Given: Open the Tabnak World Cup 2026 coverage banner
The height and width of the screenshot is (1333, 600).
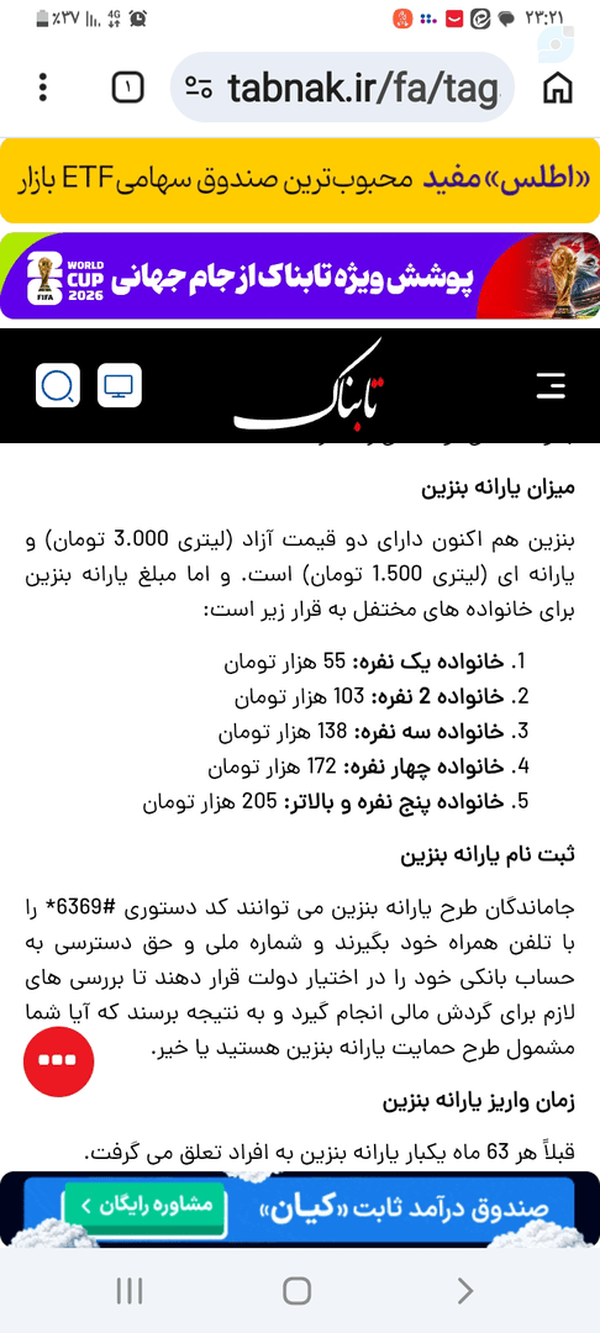Looking at the screenshot, I should [x=300, y=276].
